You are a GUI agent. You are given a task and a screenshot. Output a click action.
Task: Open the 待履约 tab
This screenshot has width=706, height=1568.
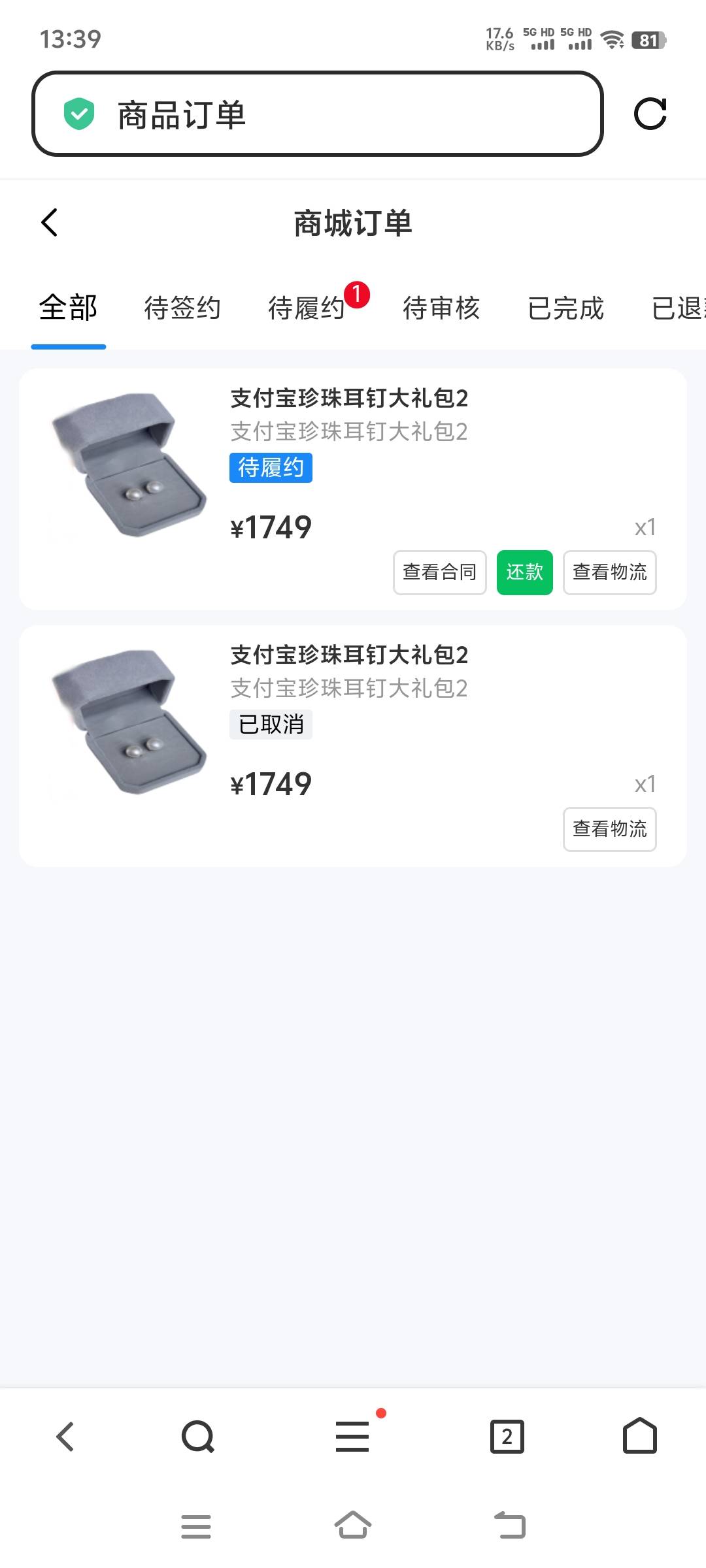coord(307,308)
